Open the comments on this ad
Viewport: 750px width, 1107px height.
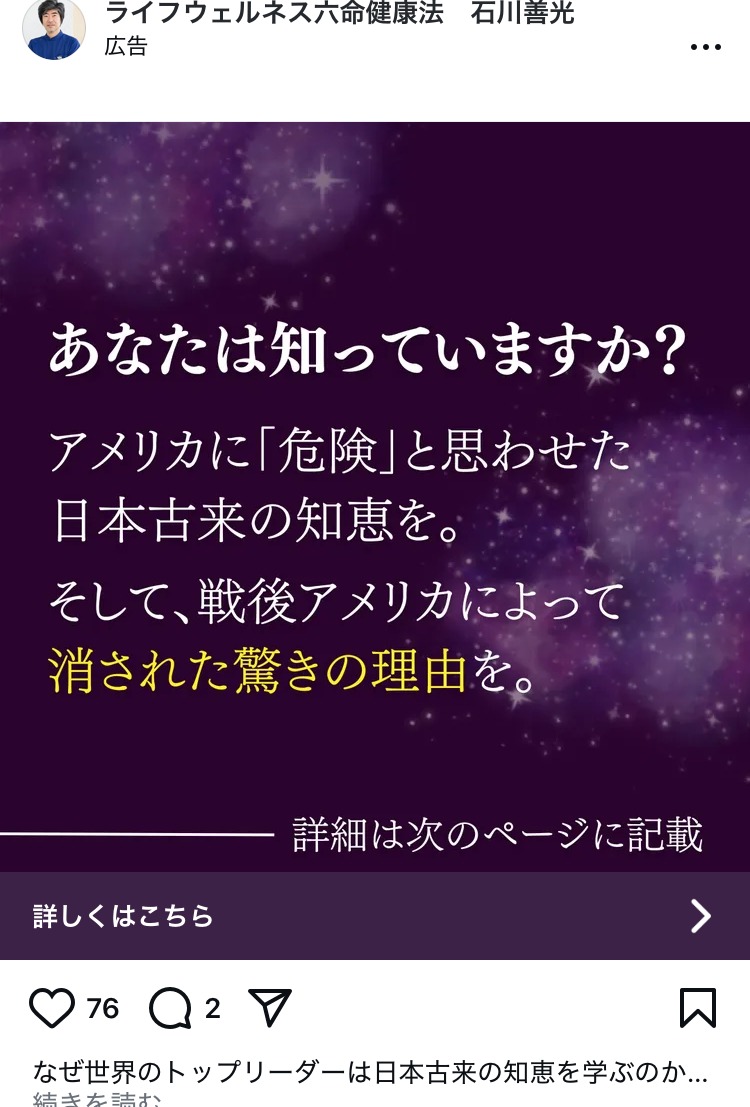click(x=170, y=1008)
